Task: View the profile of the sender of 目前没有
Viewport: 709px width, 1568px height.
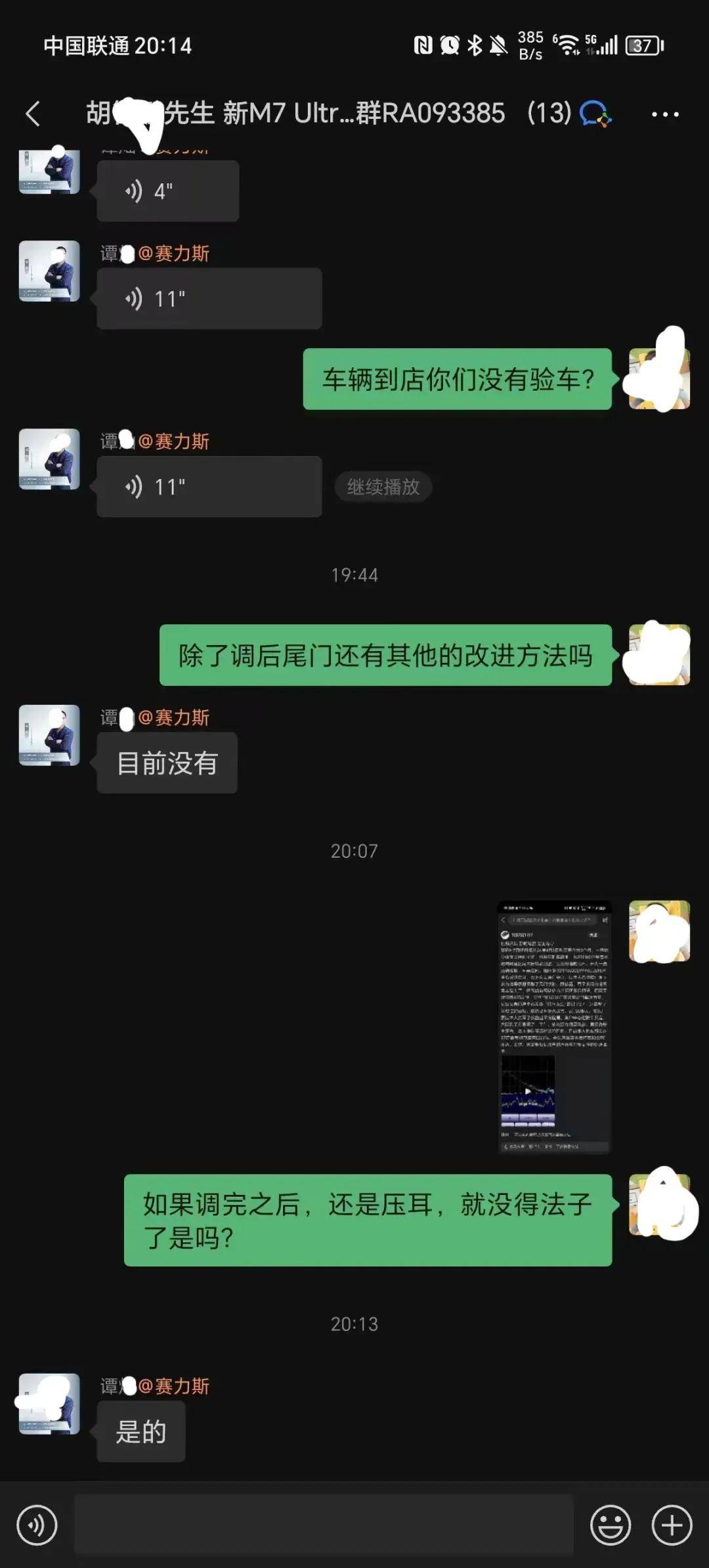Action: 49,735
